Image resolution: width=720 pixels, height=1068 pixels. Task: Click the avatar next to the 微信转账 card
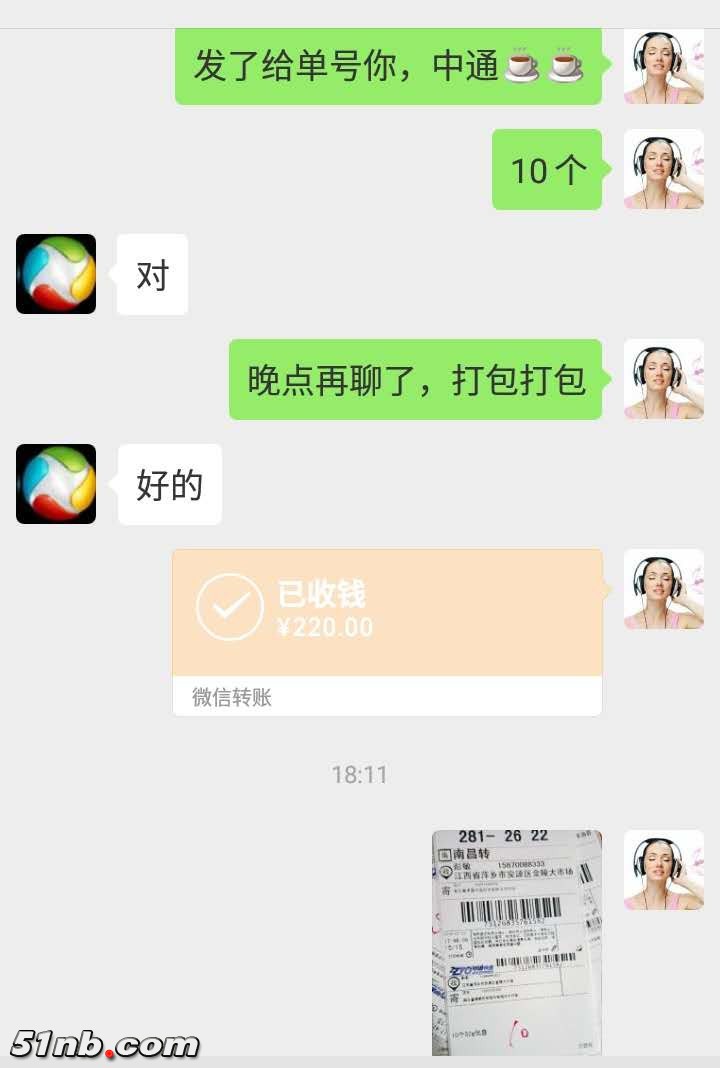663,590
